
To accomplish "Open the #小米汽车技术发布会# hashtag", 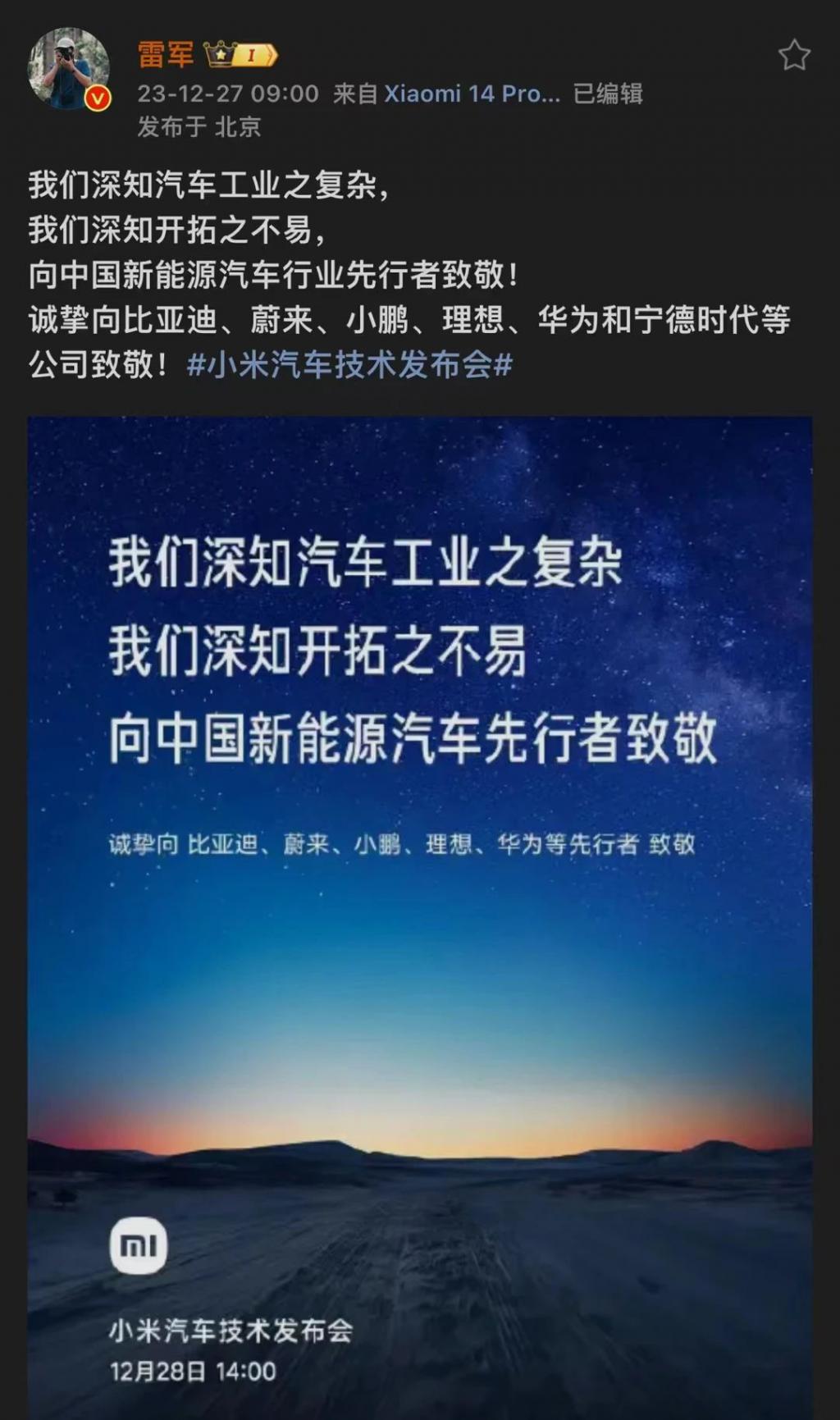I will tap(349, 364).
